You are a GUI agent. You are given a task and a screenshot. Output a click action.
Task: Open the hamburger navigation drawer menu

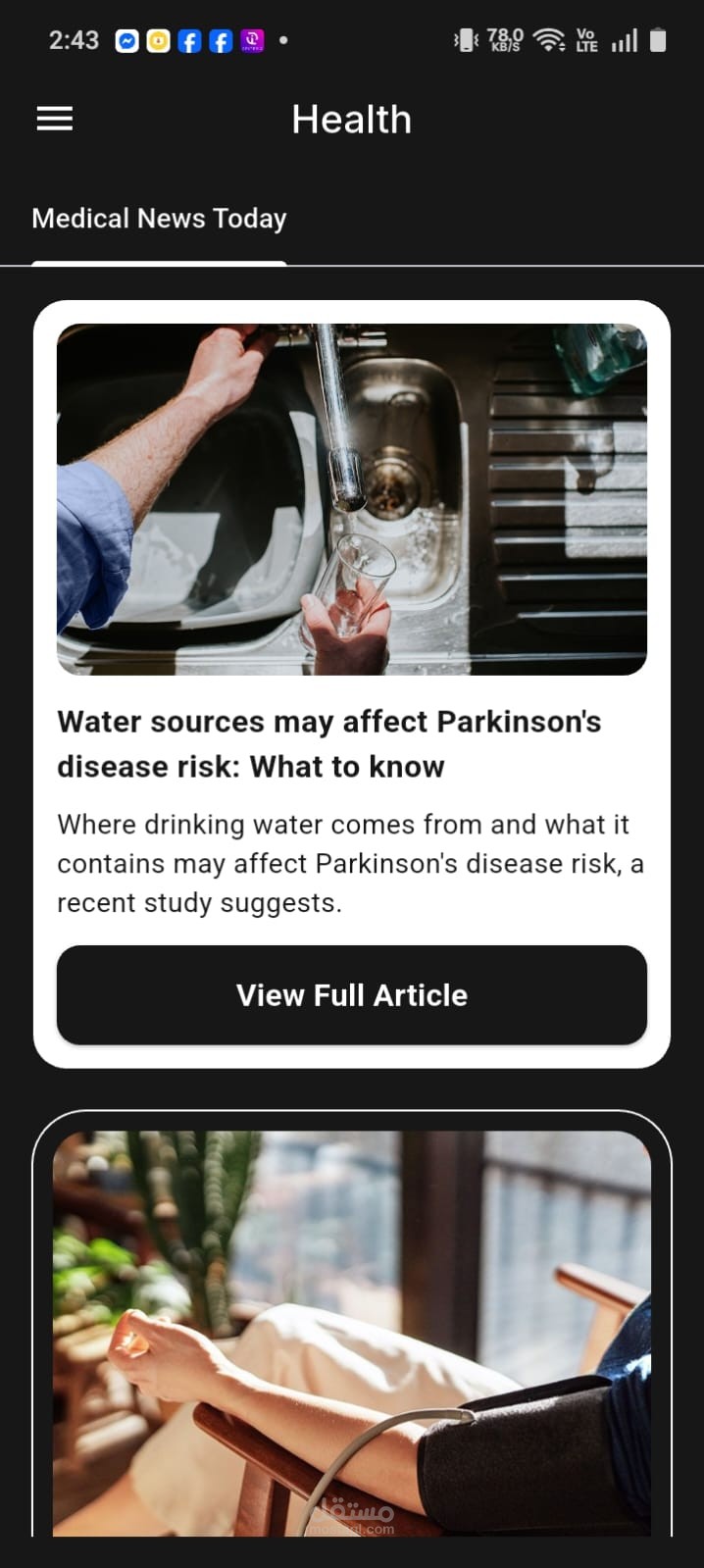(x=55, y=120)
